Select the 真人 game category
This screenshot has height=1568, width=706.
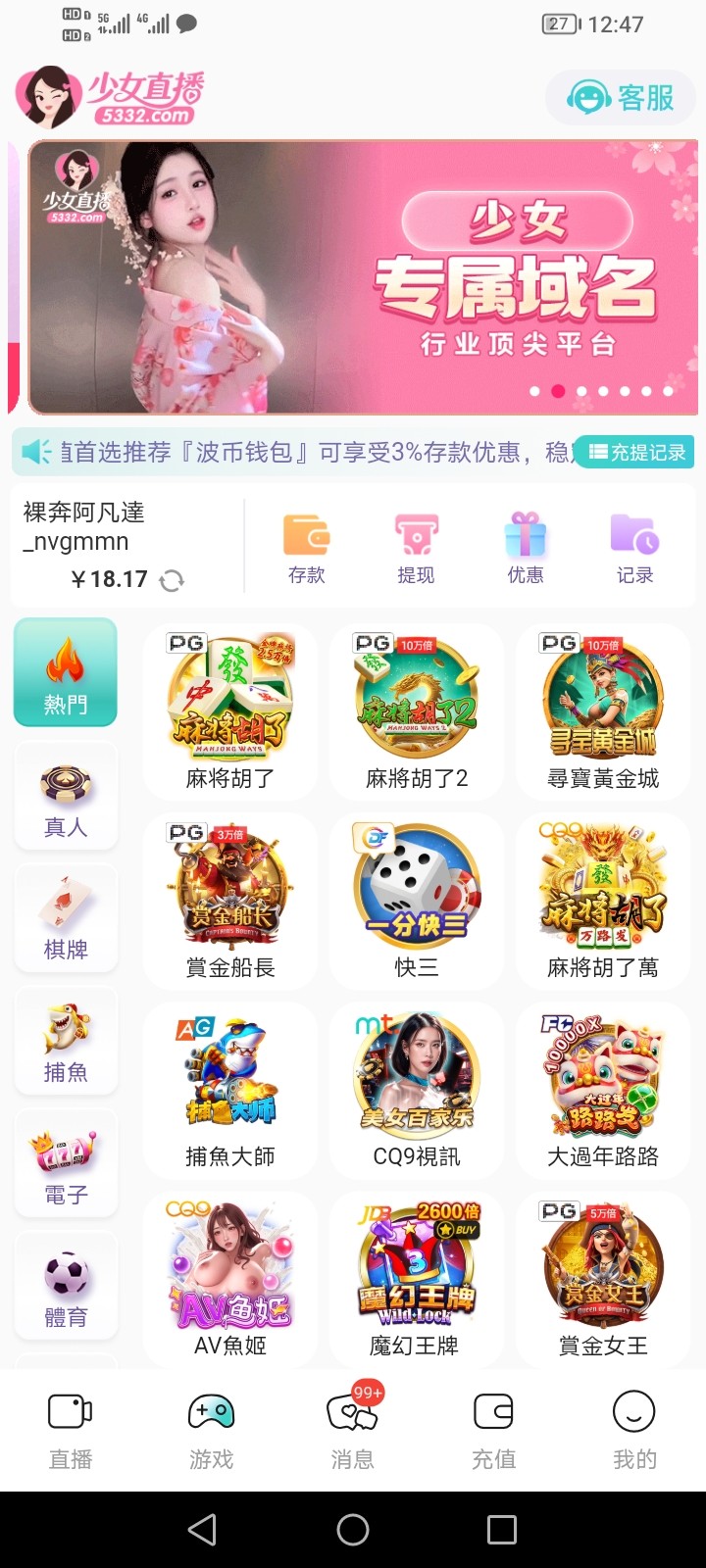coord(66,796)
